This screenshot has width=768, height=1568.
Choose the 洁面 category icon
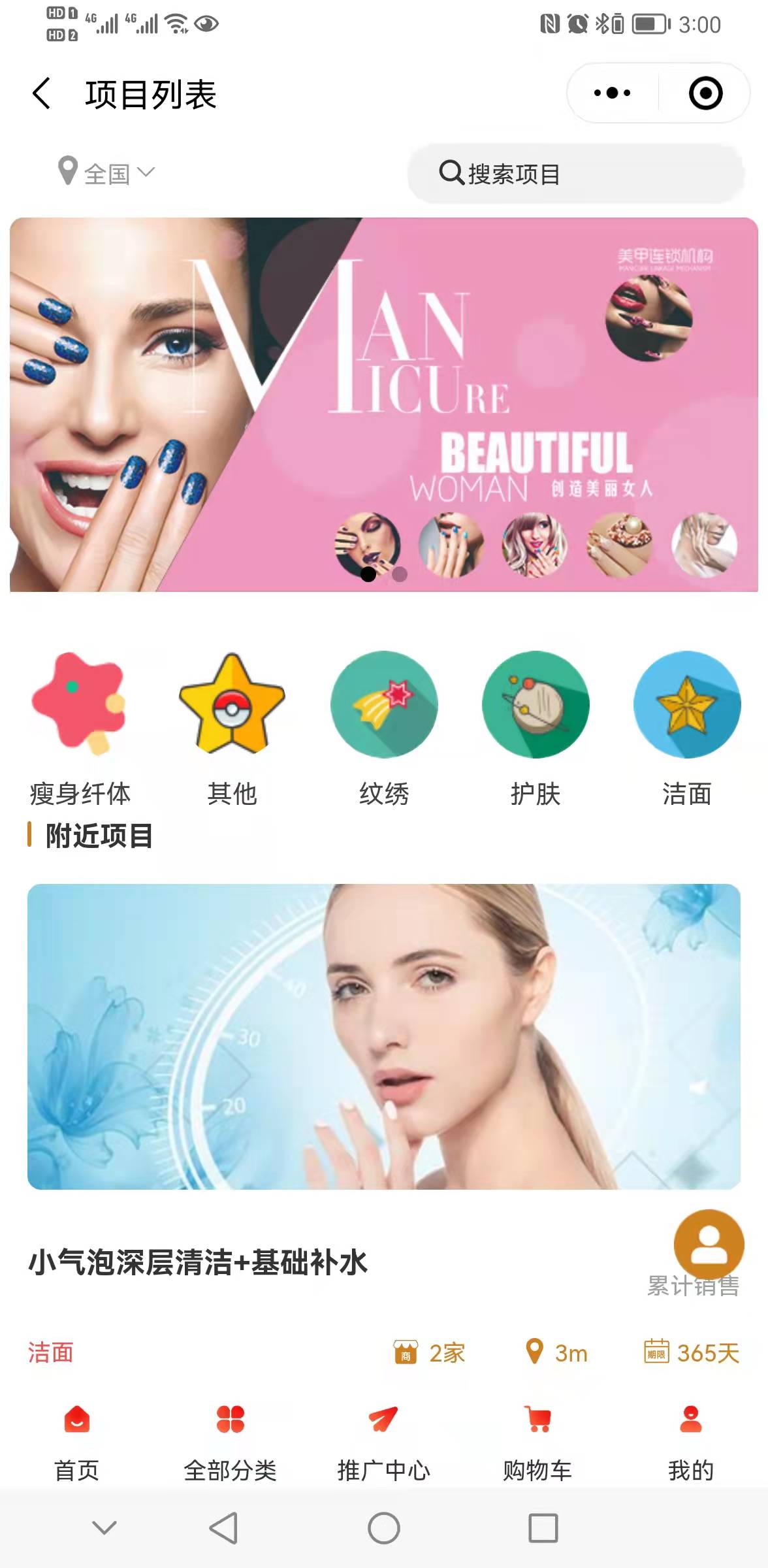(x=687, y=706)
